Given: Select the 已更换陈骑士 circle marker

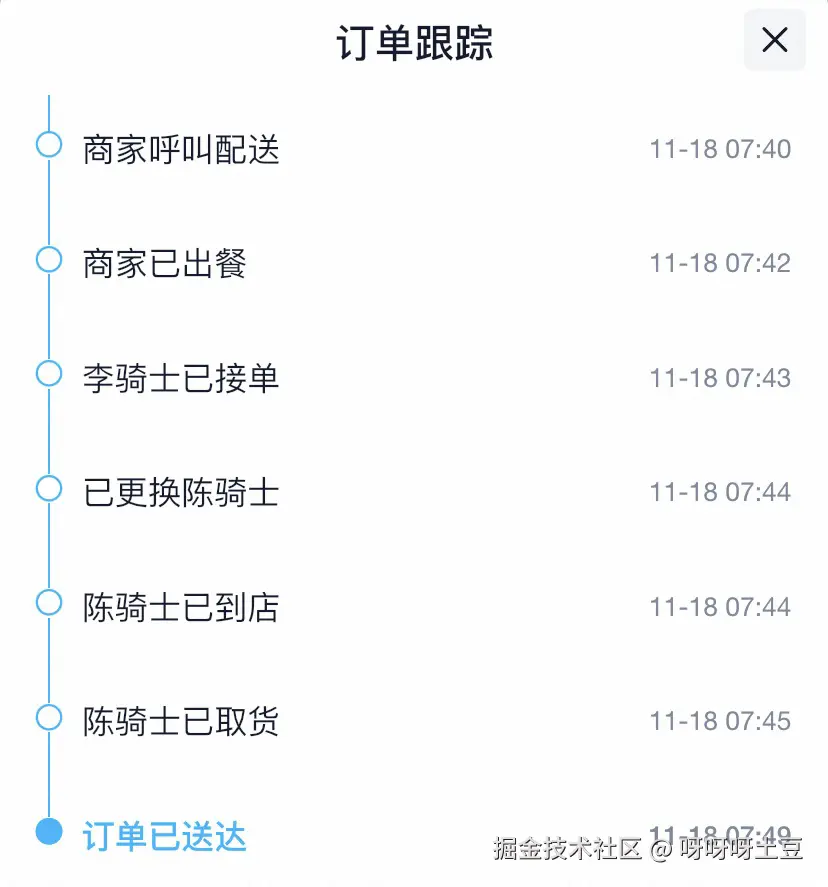Looking at the screenshot, I should pyautogui.click(x=47, y=488).
